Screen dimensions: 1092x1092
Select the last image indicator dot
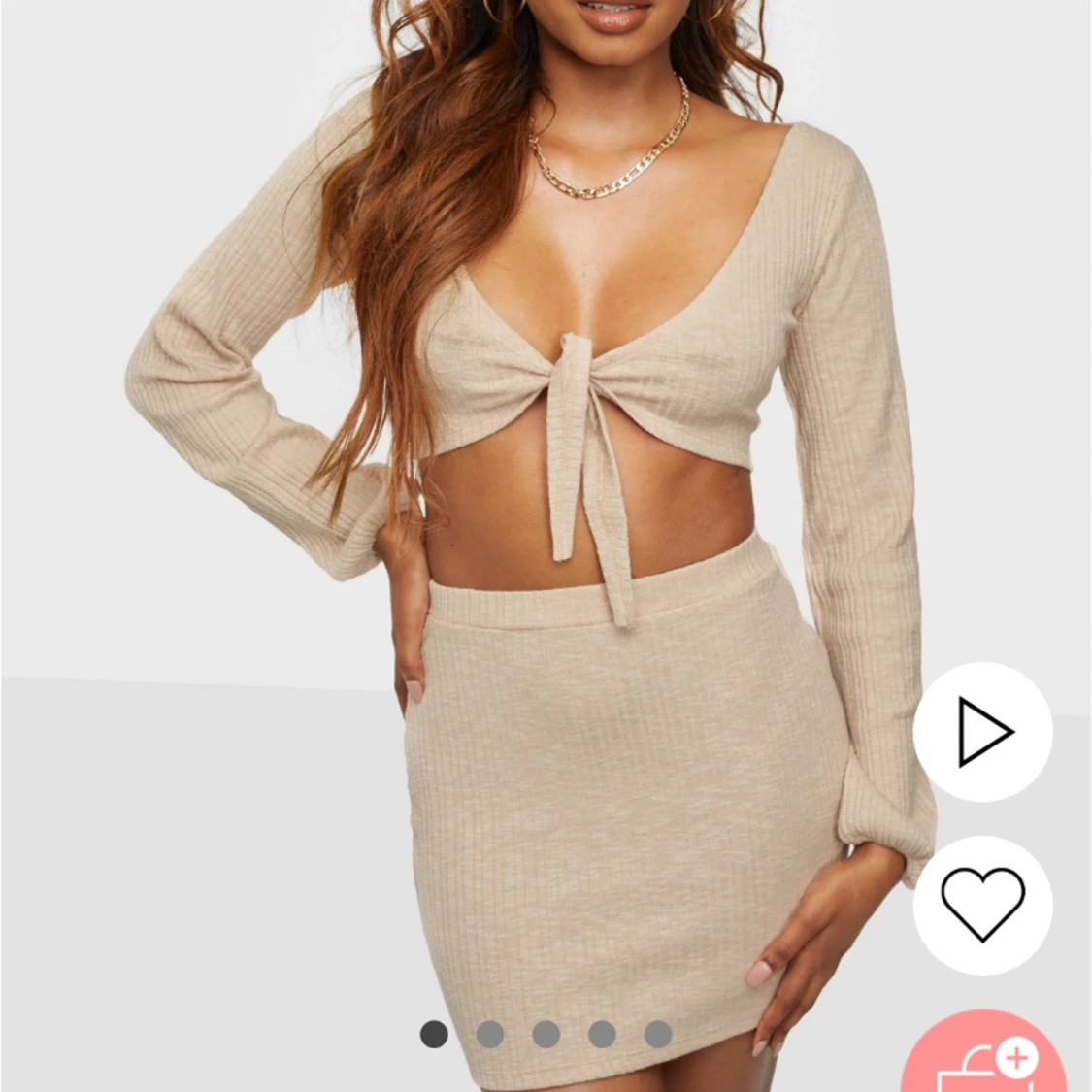click(x=658, y=1034)
